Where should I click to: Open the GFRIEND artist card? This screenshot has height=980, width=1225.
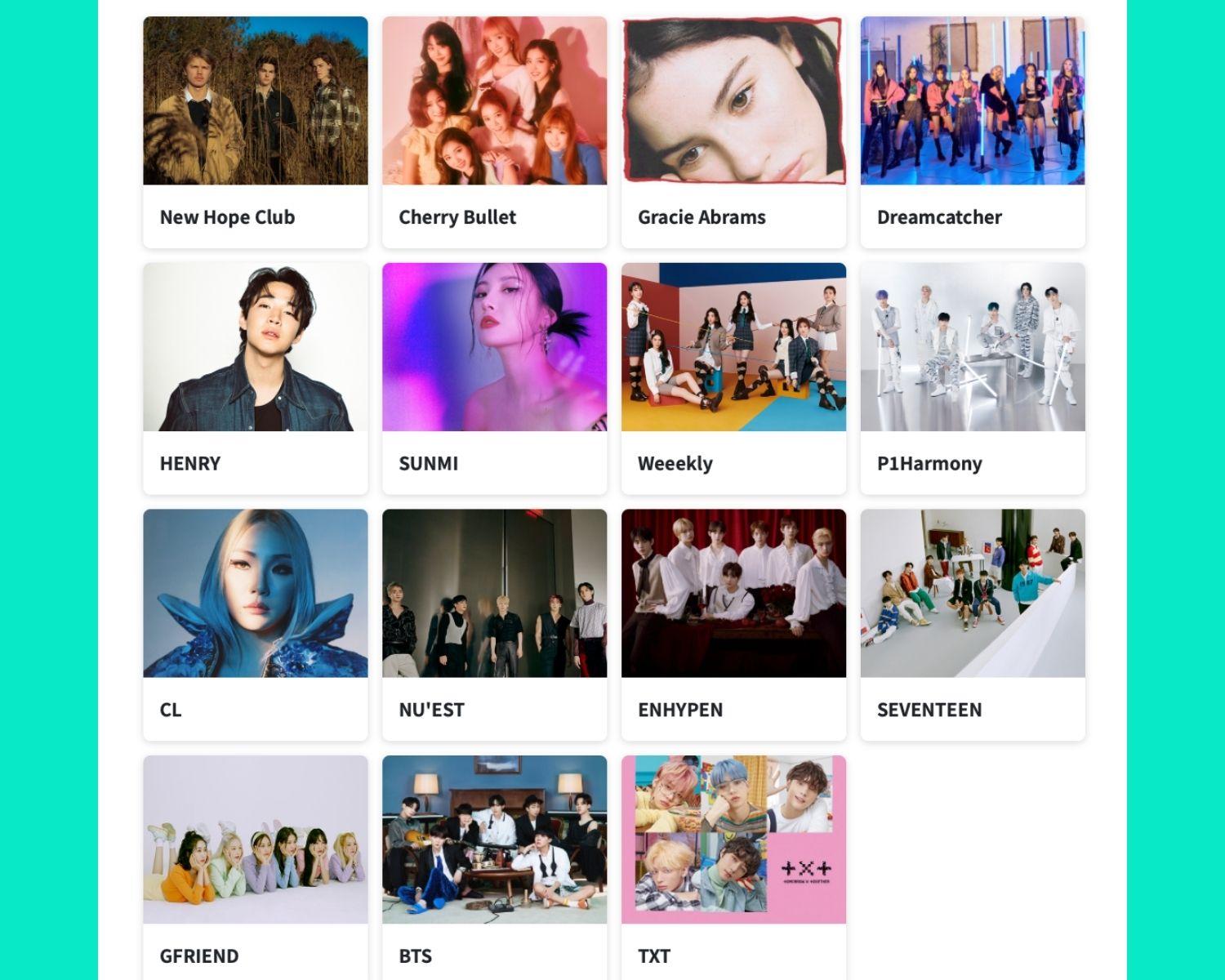(255, 866)
